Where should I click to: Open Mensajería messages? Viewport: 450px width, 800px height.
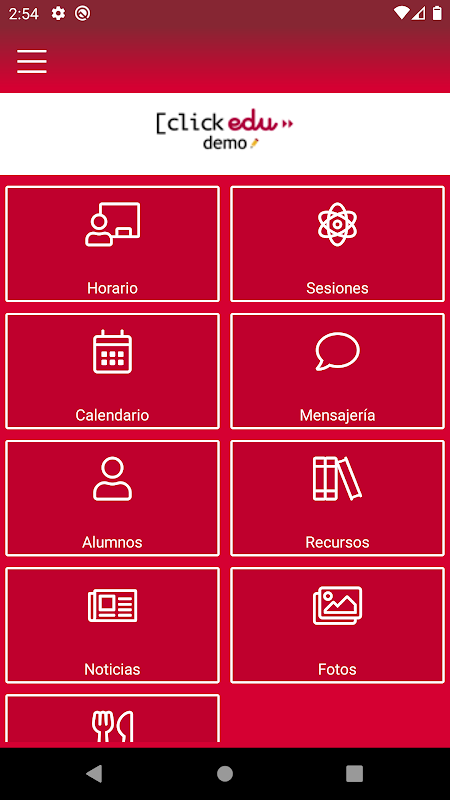(337, 371)
